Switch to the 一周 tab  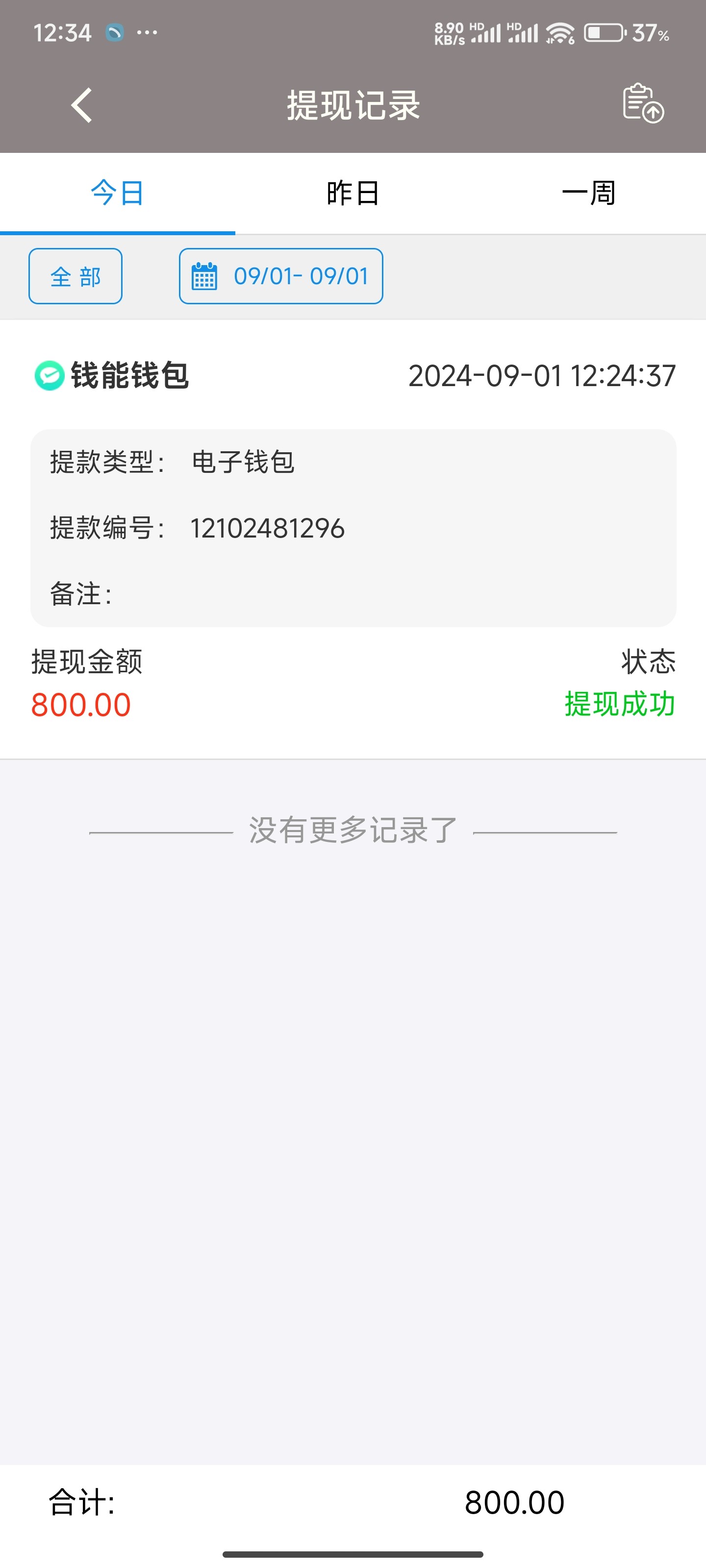tap(588, 193)
